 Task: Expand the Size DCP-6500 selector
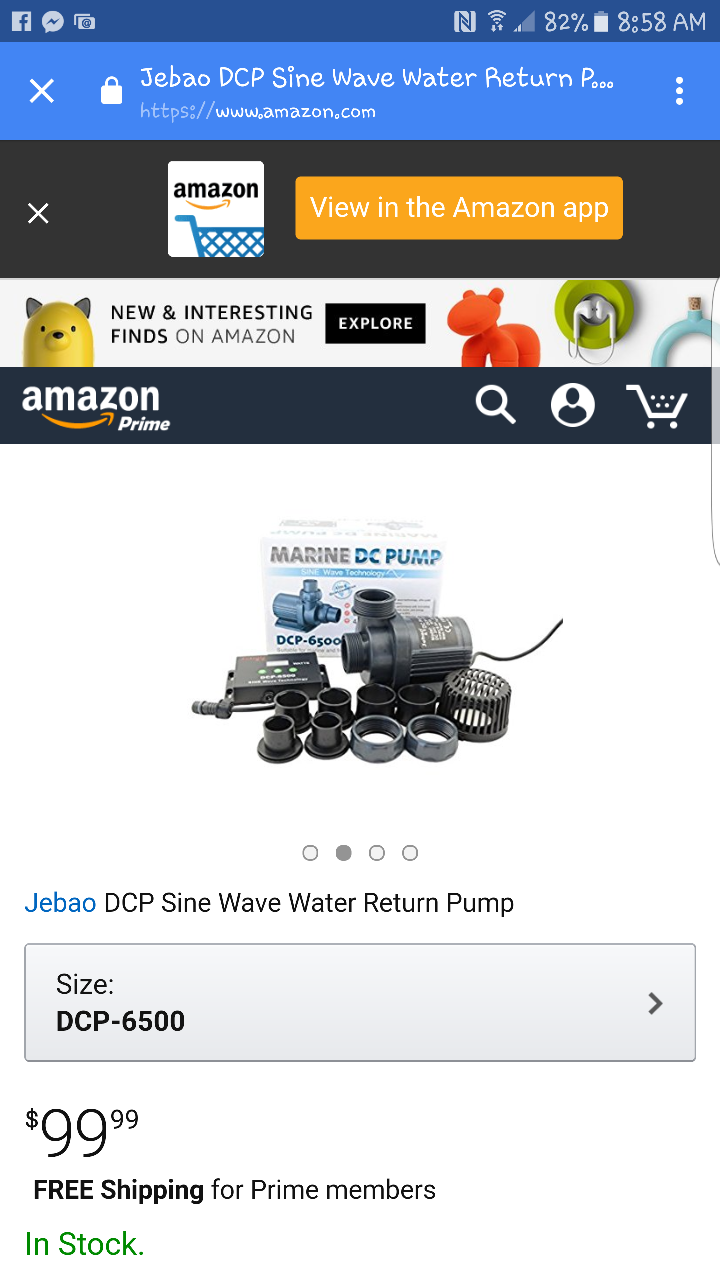[360, 1002]
